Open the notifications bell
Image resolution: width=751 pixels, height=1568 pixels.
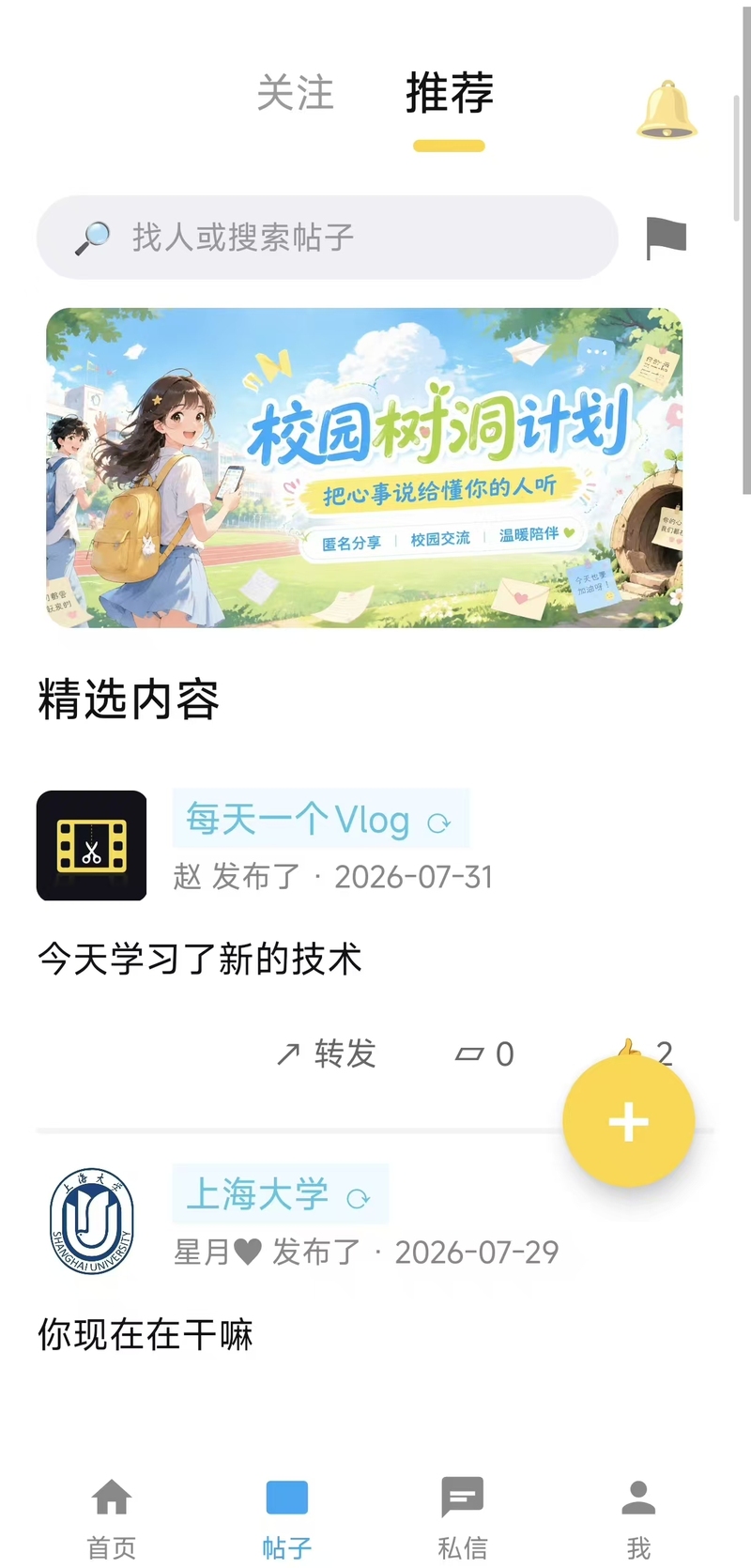pyautogui.click(x=667, y=110)
